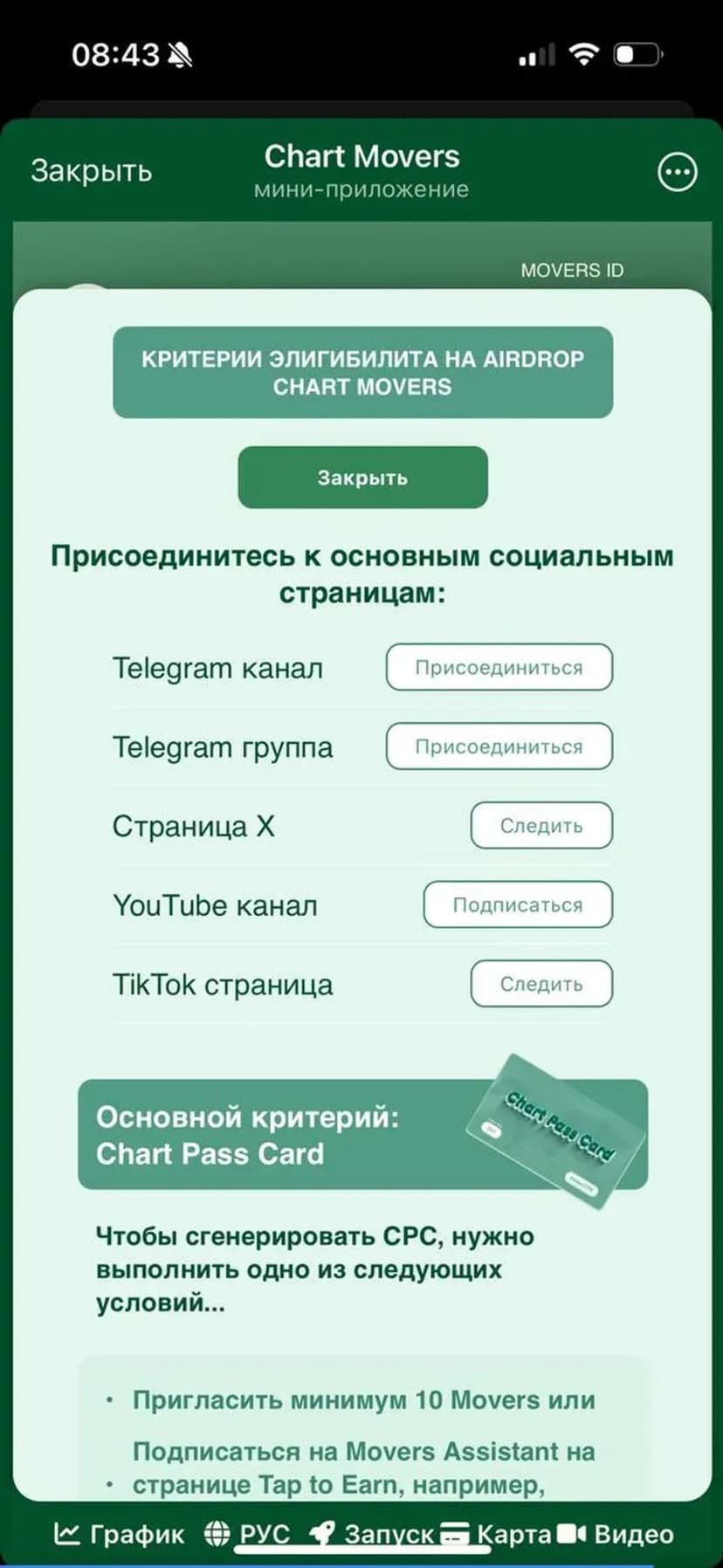Open the Видео tab
The width and height of the screenshot is (723, 1568).
tap(616, 1534)
